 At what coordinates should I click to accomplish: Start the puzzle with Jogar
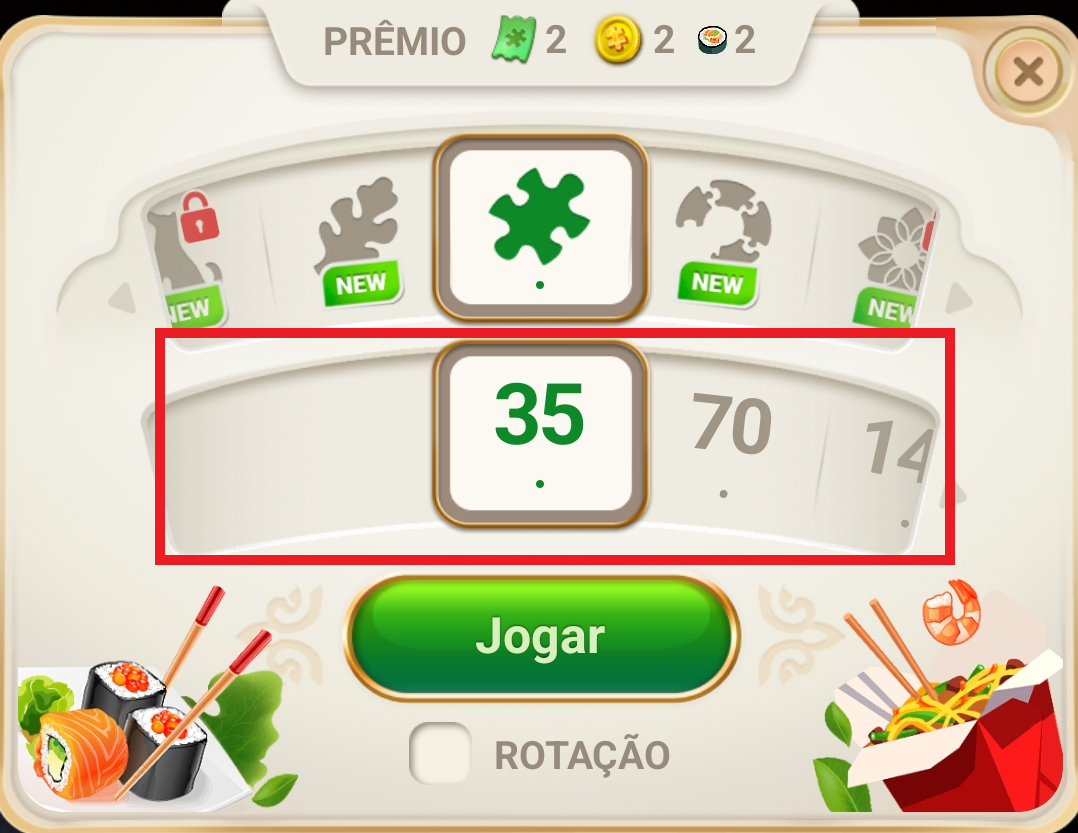coord(541,636)
